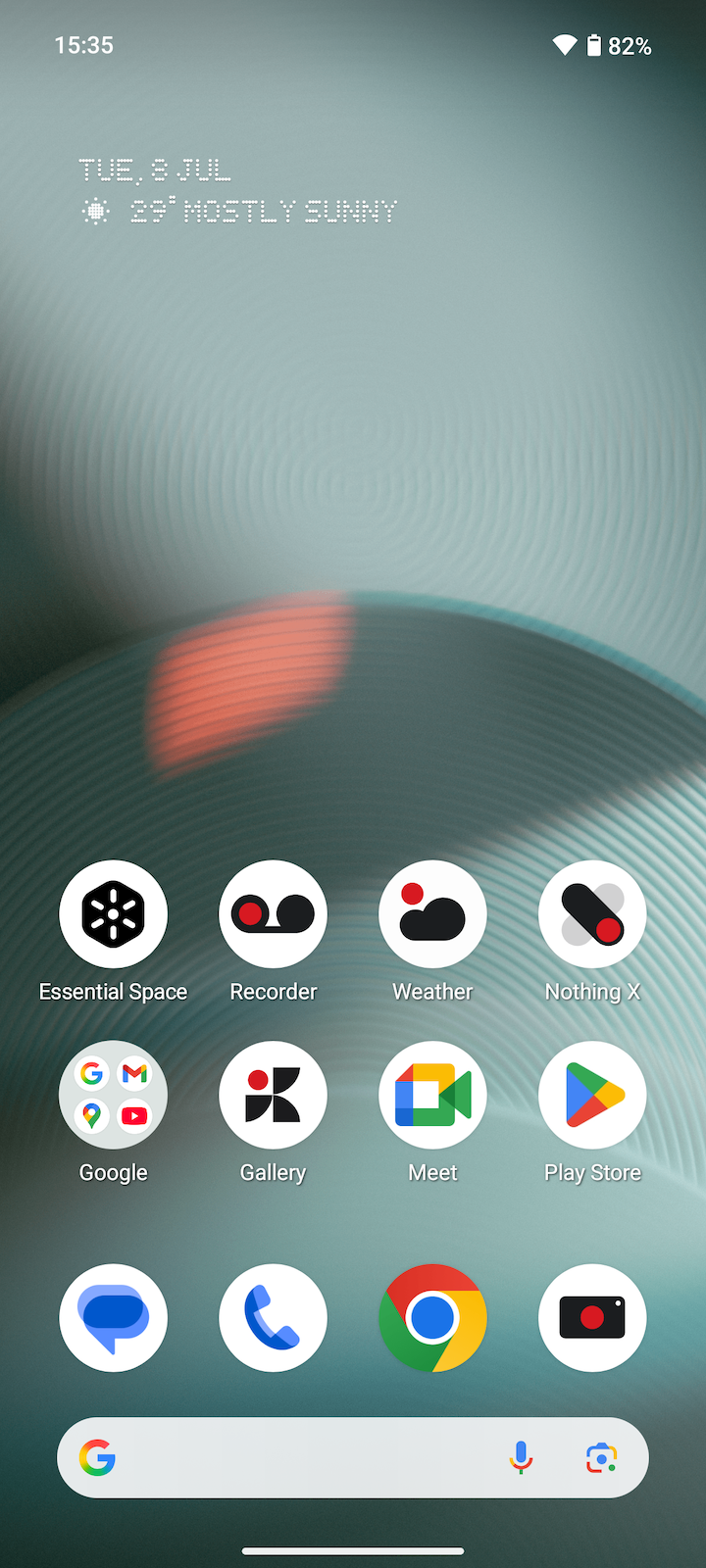Open the Phone dialer app
The width and height of the screenshot is (706, 1568).
[x=273, y=1318]
